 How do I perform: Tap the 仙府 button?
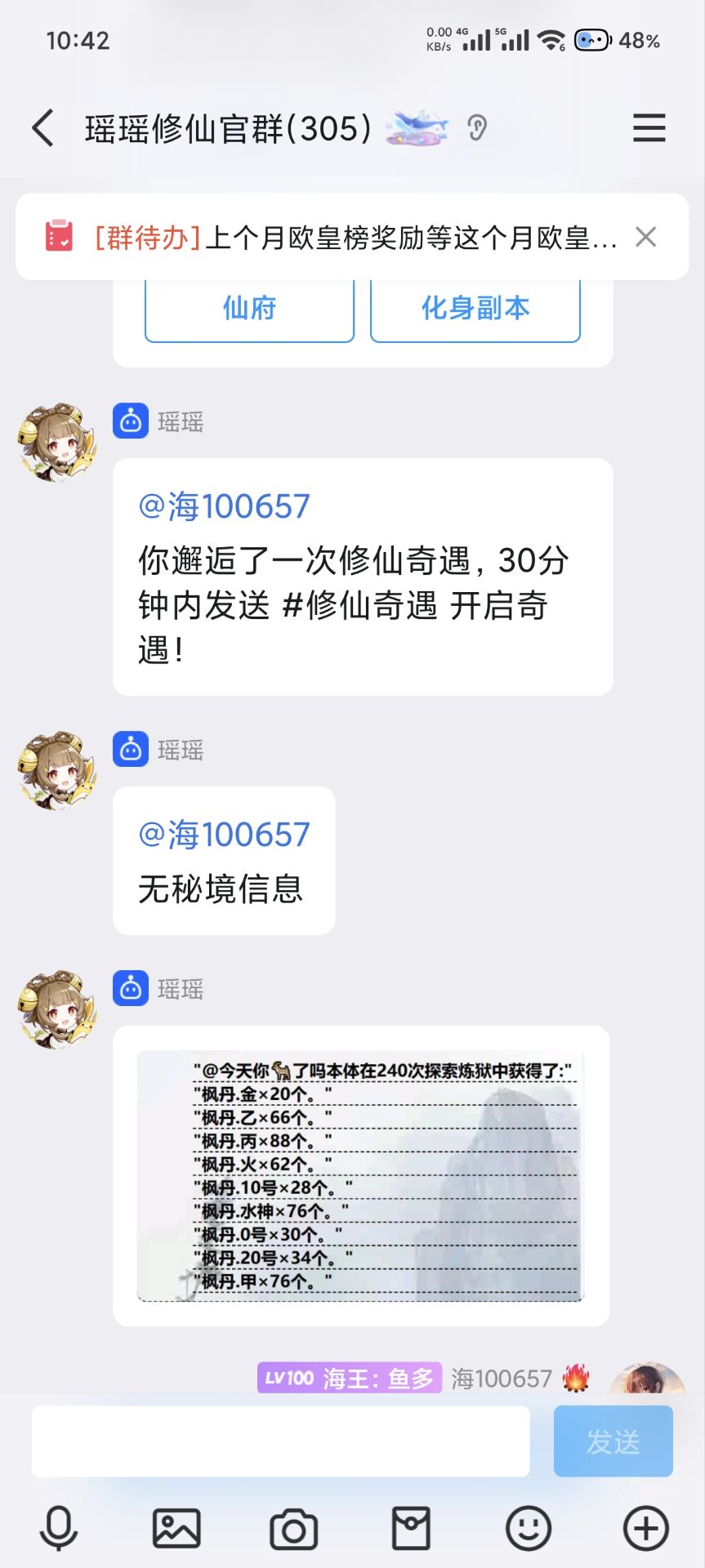(249, 309)
